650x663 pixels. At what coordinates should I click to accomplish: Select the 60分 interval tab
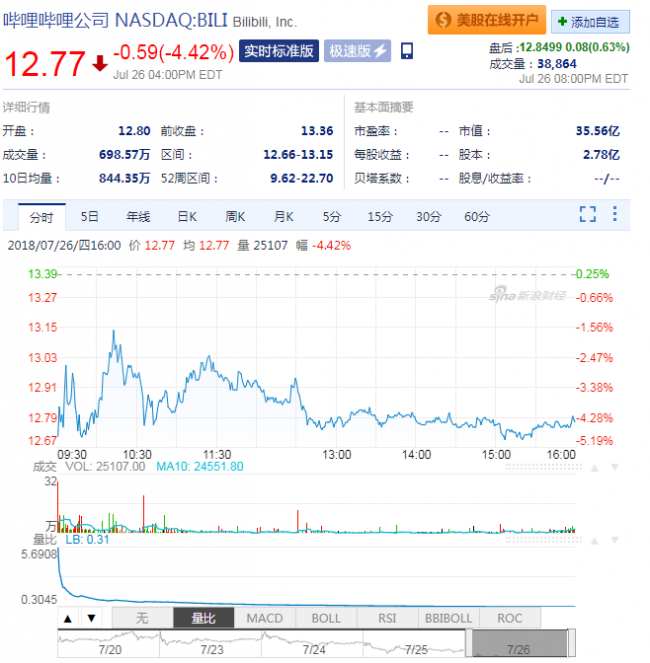coord(477,216)
